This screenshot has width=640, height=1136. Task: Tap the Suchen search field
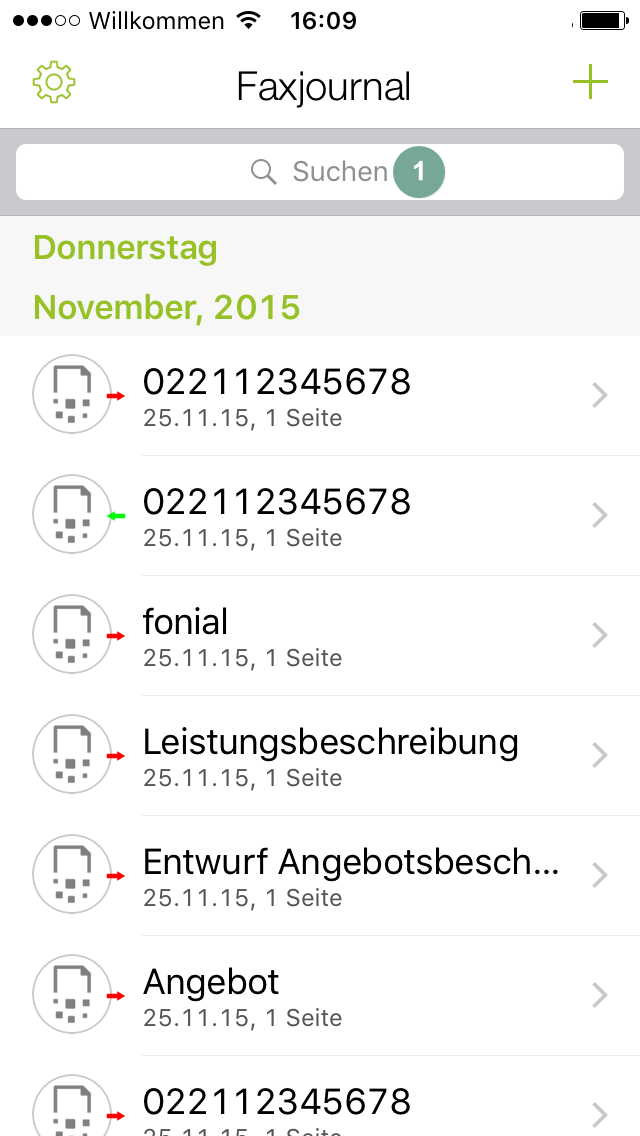pyautogui.click(x=320, y=172)
